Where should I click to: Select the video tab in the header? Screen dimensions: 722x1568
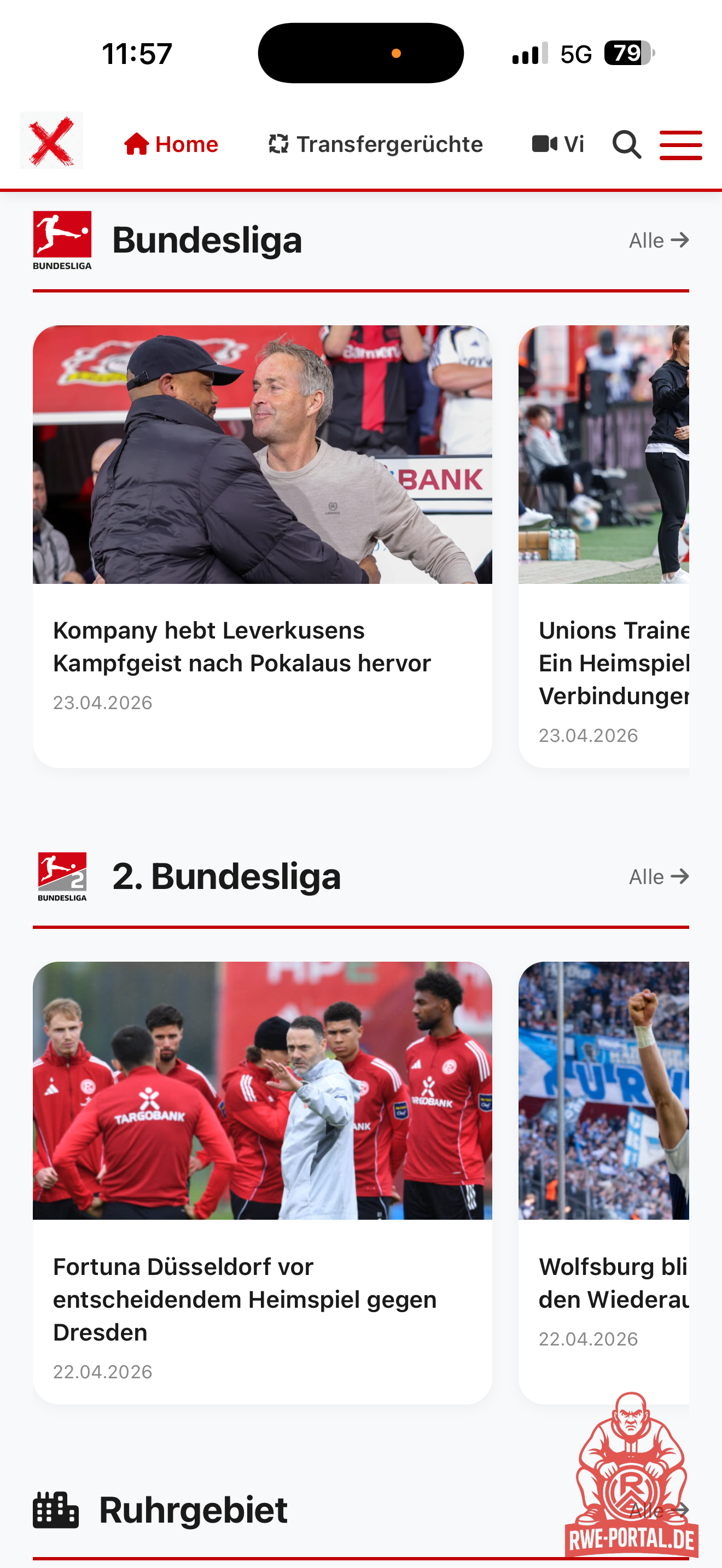pos(557,144)
